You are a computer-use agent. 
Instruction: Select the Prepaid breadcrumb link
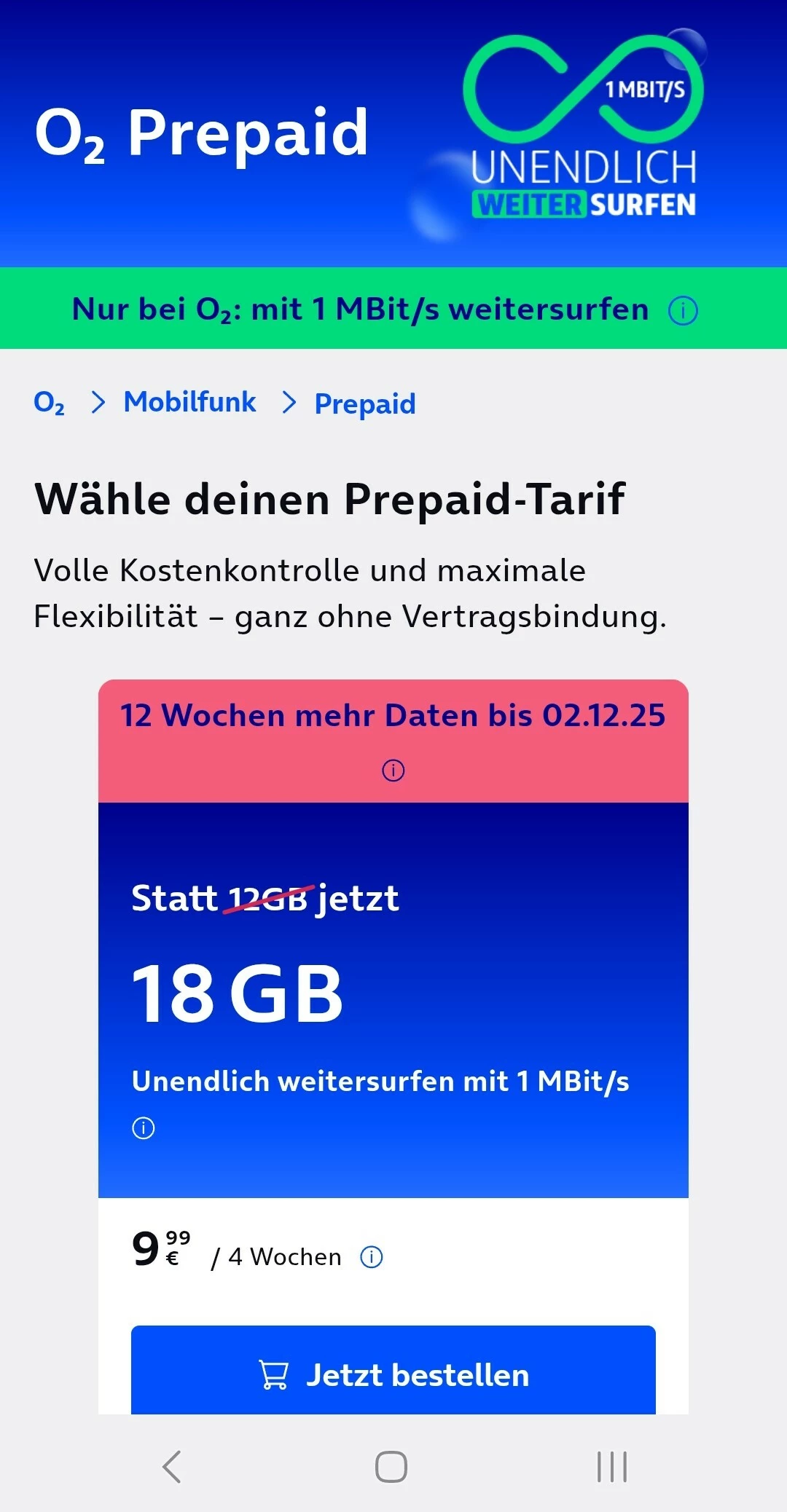coord(365,404)
